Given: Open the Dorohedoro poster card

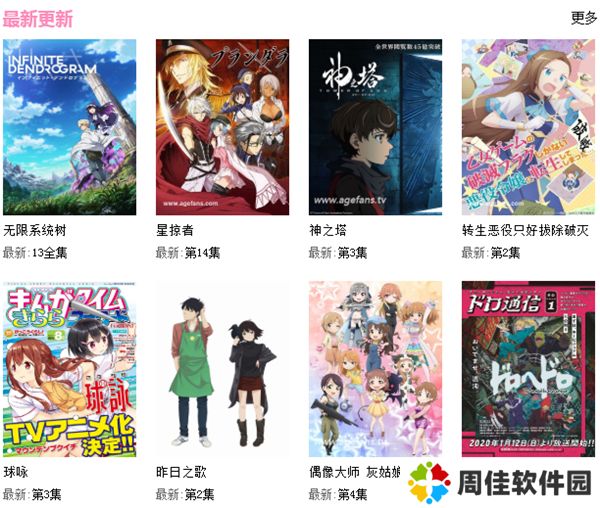Looking at the screenshot, I should [527, 368].
